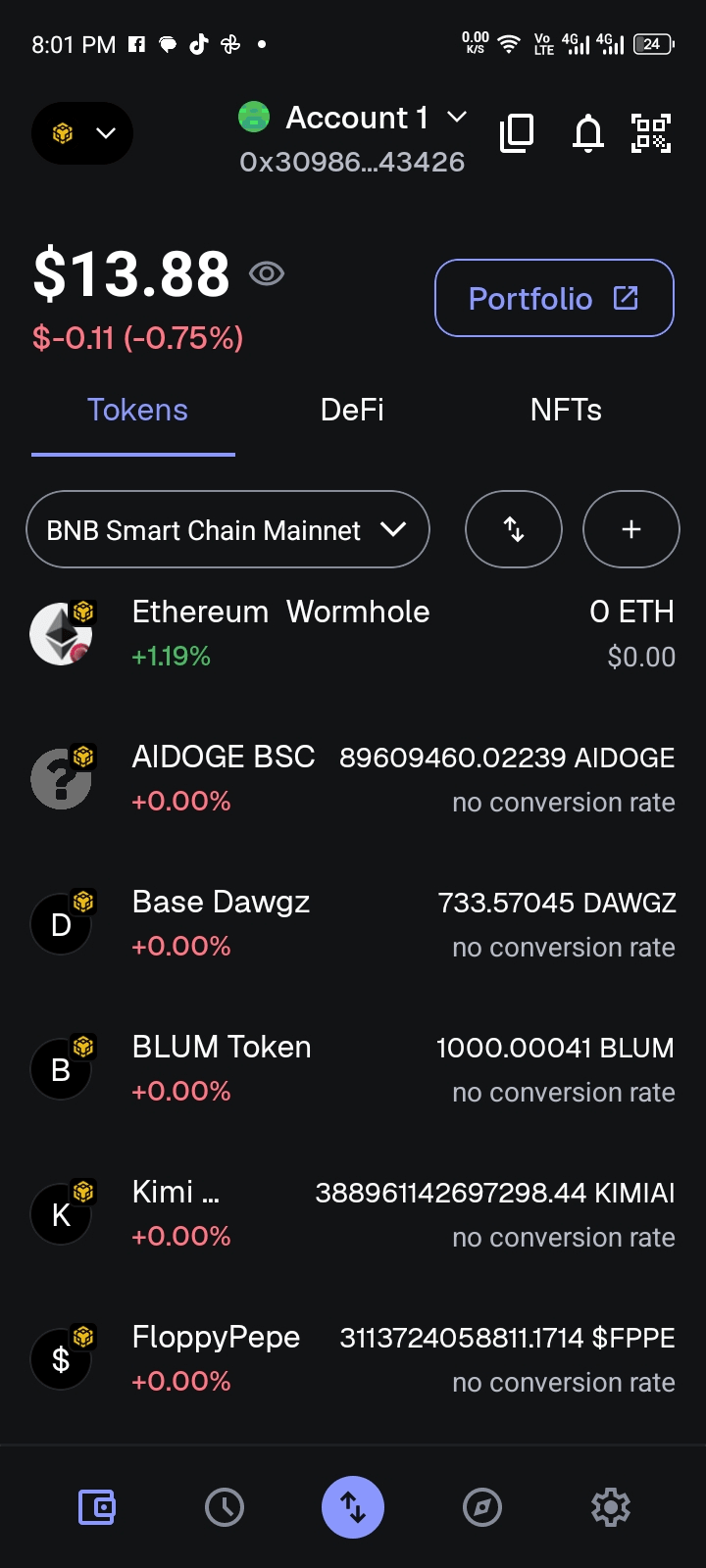The image size is (706, 1568).
Task: Open the Ethereum Wormhole token
Action: (353, 633)
